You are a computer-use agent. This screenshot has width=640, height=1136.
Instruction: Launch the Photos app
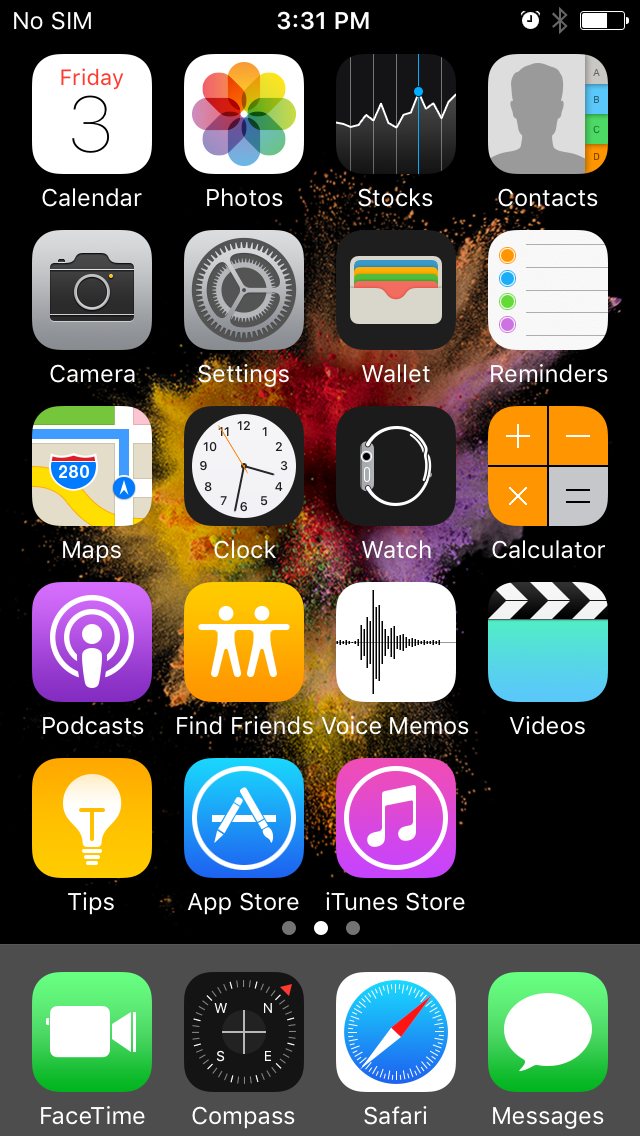coord(244,114)
